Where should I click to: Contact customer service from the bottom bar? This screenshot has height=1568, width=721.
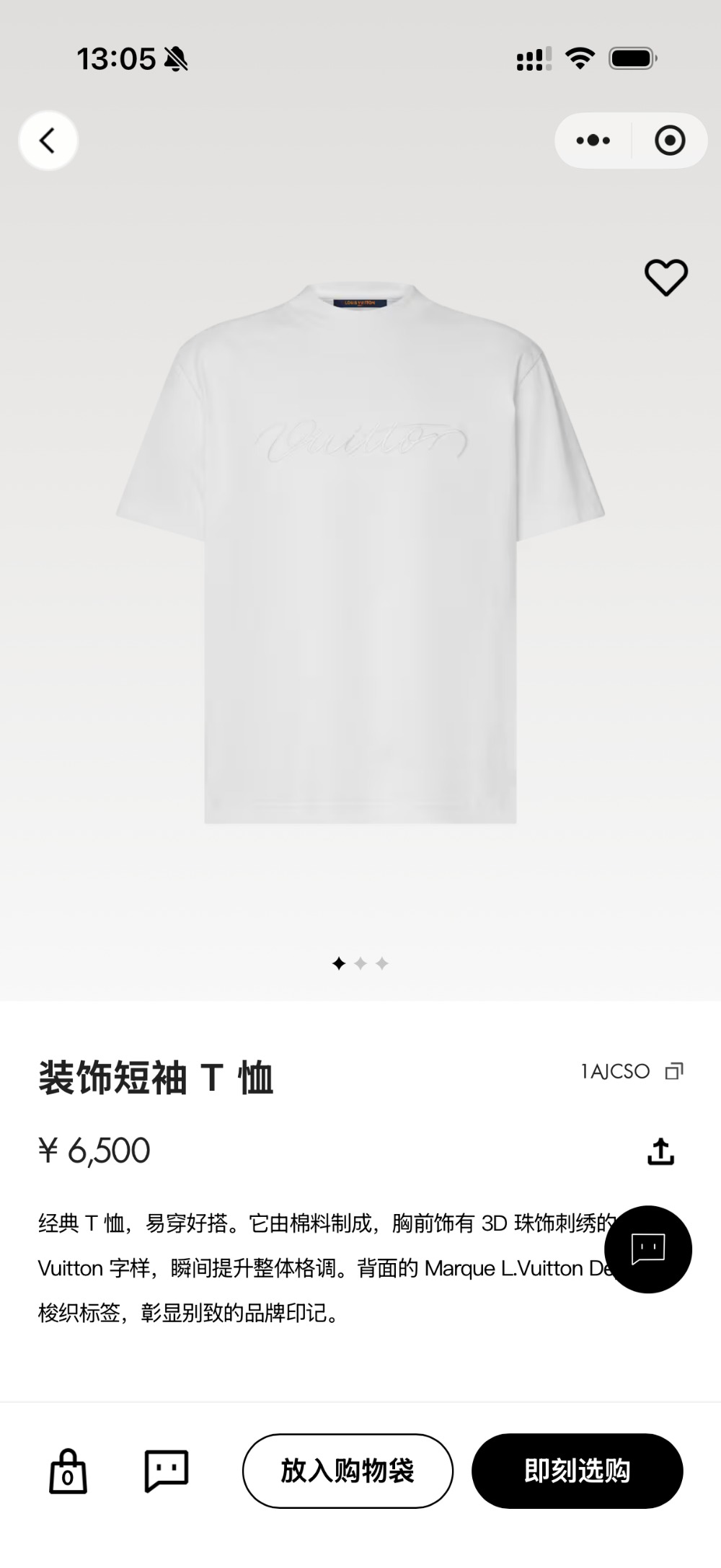(167, 1471)
